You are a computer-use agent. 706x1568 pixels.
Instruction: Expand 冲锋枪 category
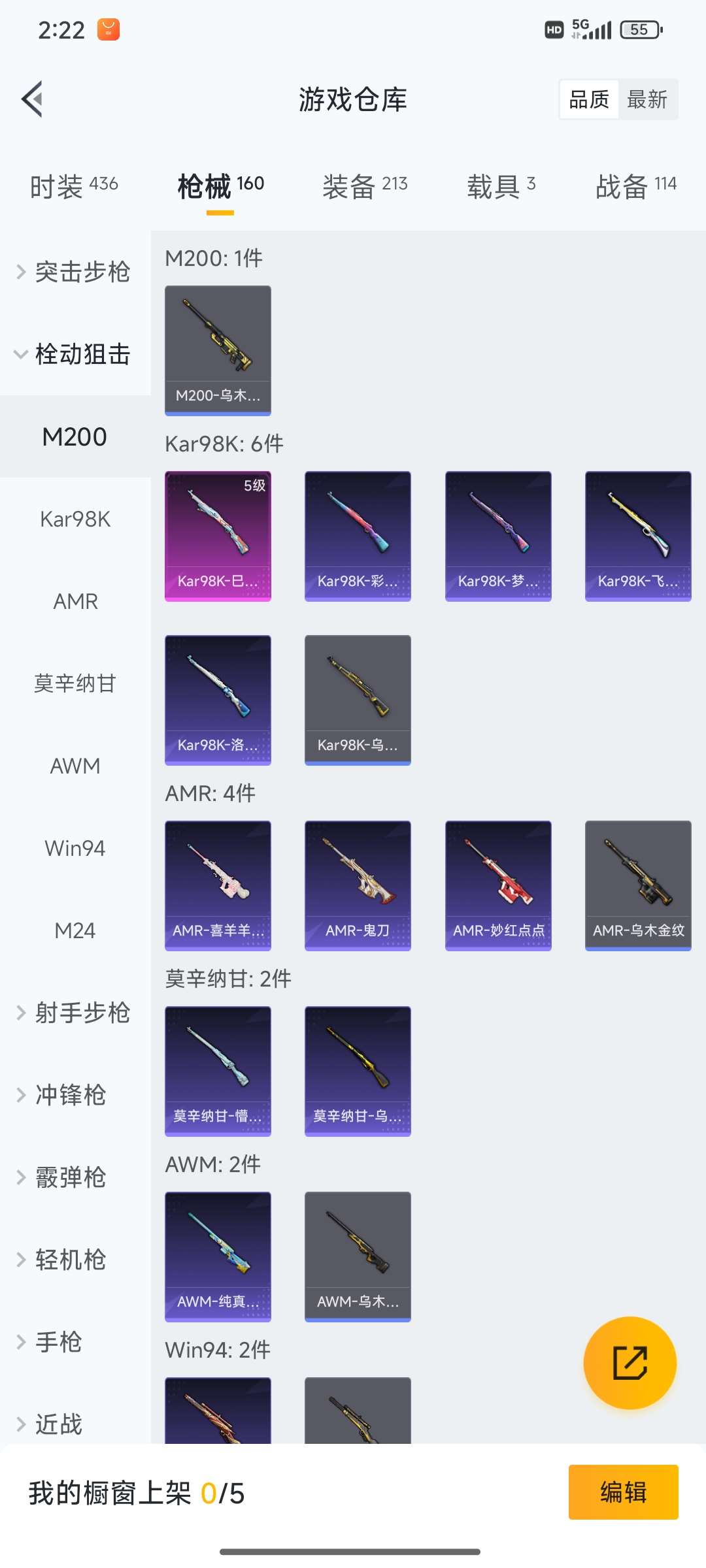pyautogui.click(x=71, y=1095)
